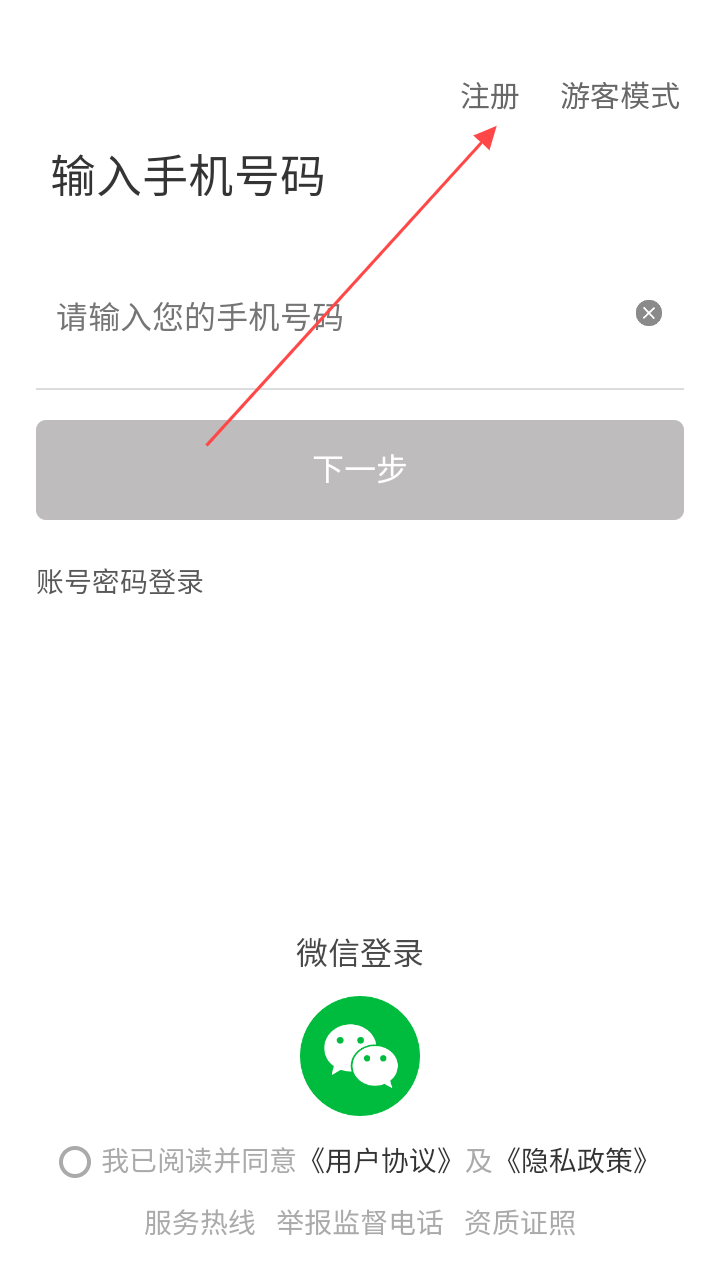This screenshot has height=1280, width=720.
Task: View 资质证照 qualification licenses
Action: (x=520, y=1223)
